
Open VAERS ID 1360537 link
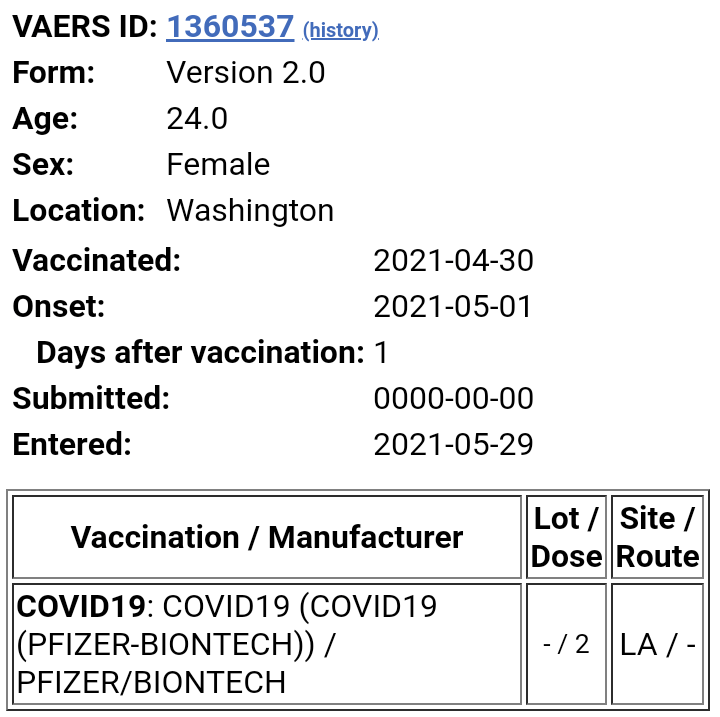point(230,27)
